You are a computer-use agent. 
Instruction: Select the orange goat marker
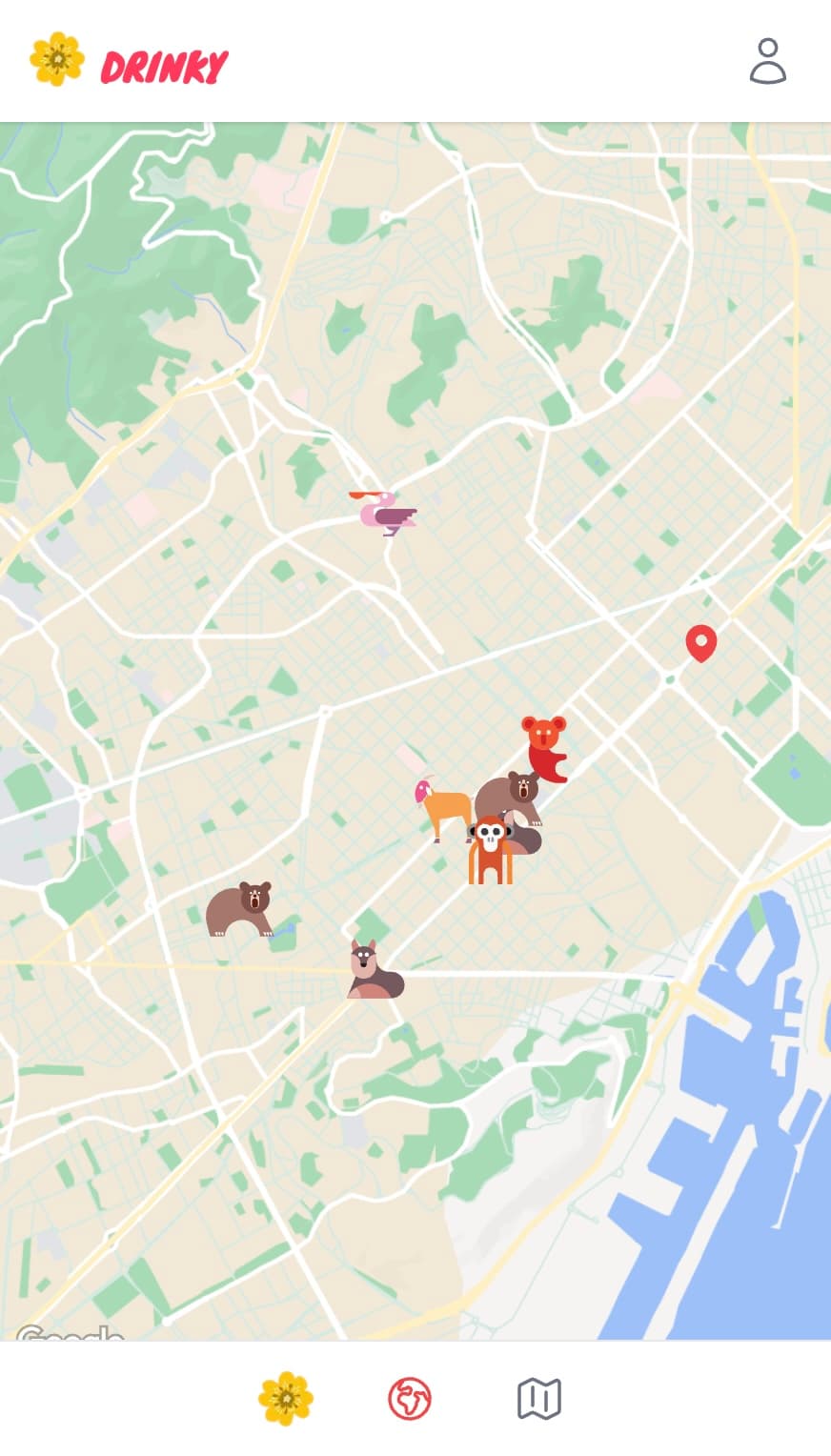(x=441, y=807)
